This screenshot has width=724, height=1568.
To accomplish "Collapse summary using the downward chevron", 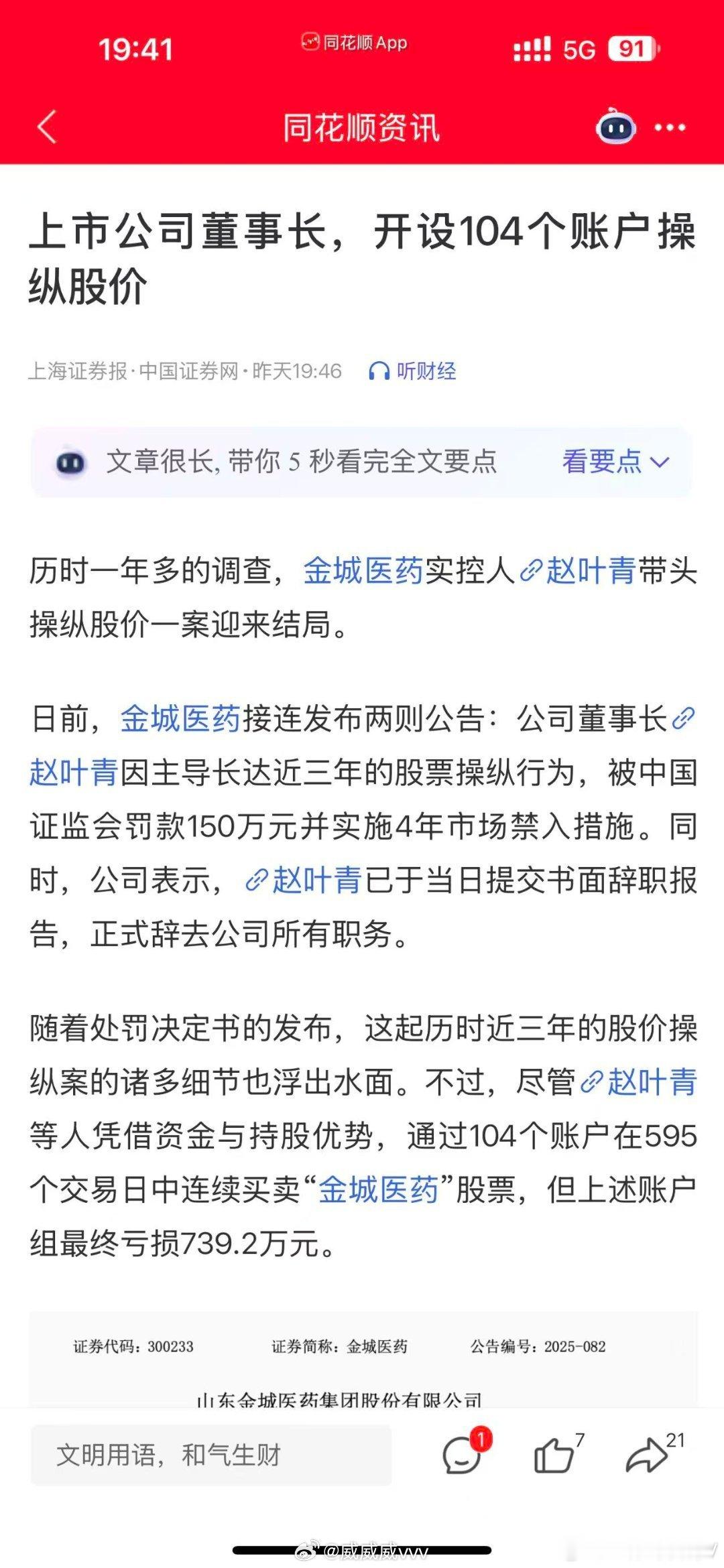I will coord(660,462).
